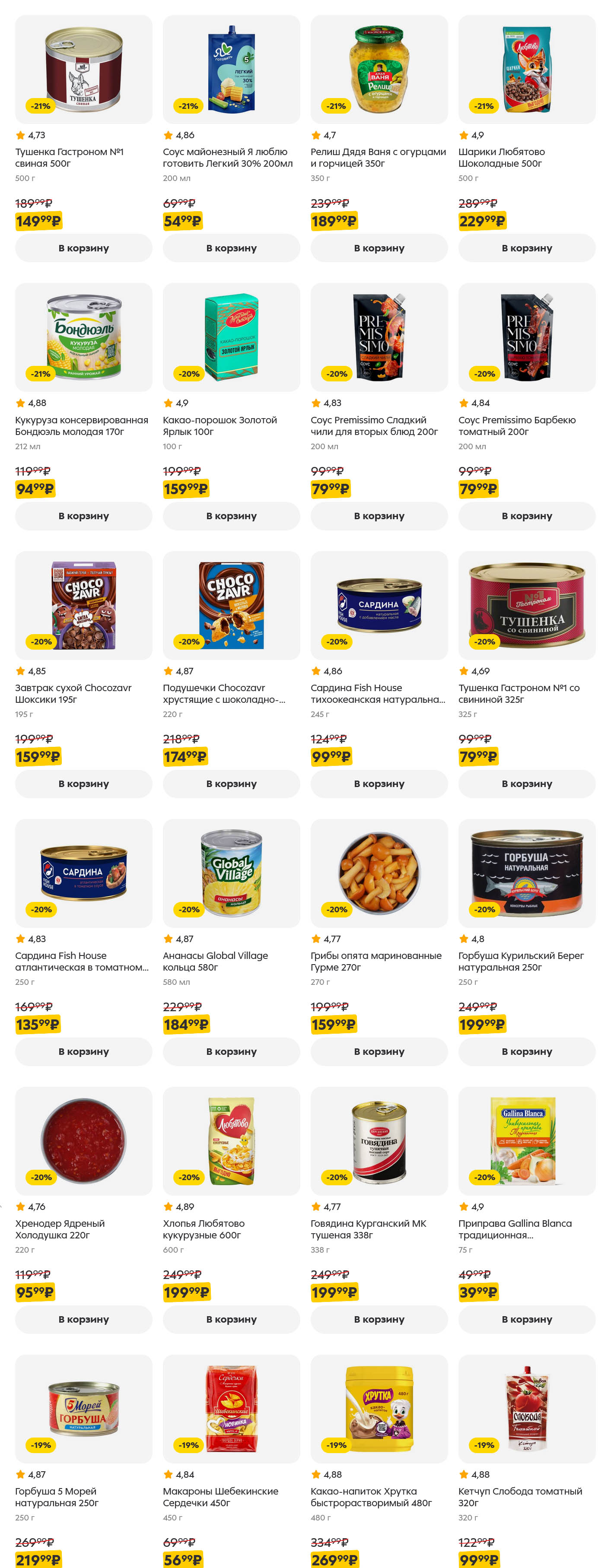
Task: Add Релиш Дядя Ваня to cart
Action: 379,248
